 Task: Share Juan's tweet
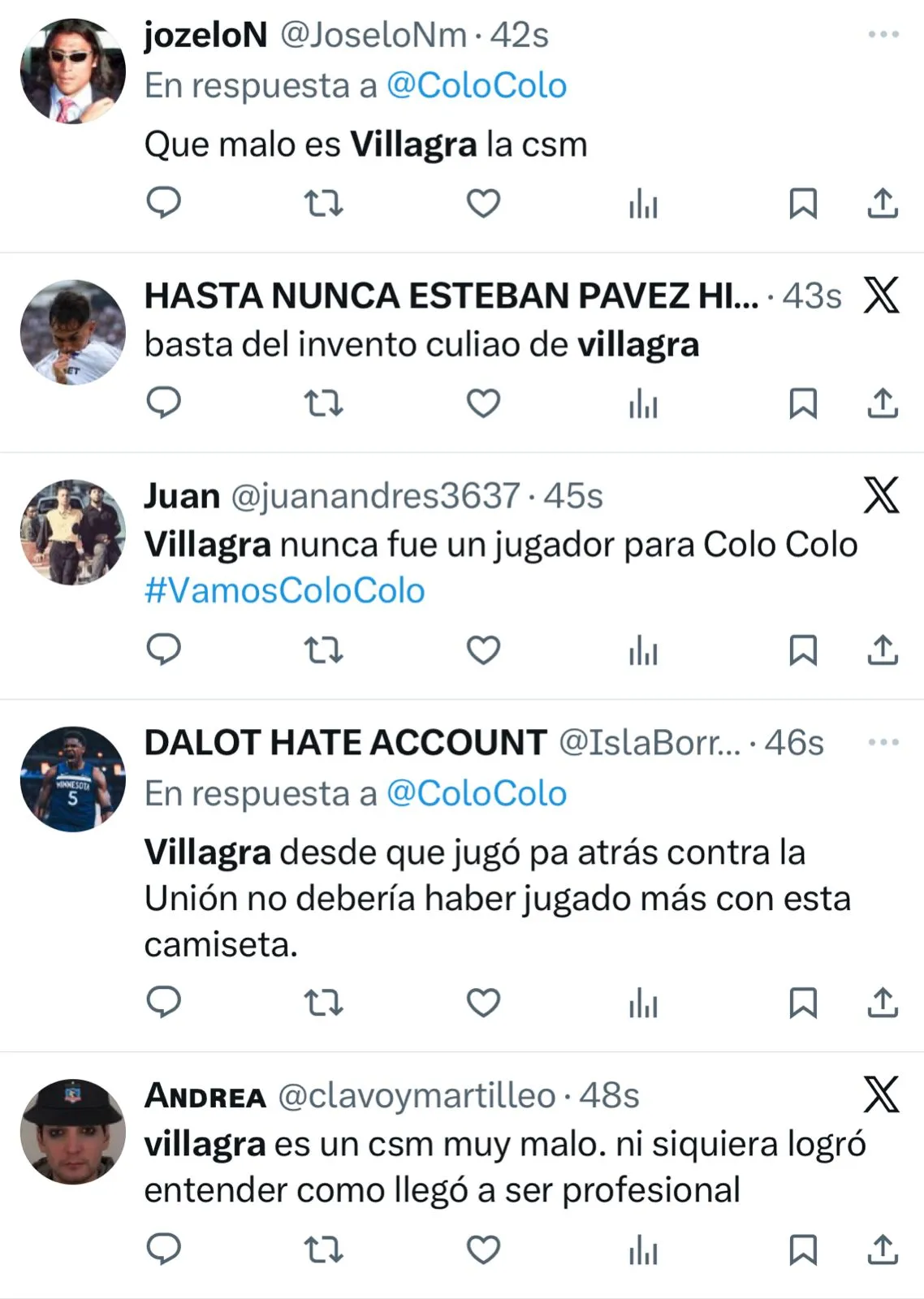883,650
